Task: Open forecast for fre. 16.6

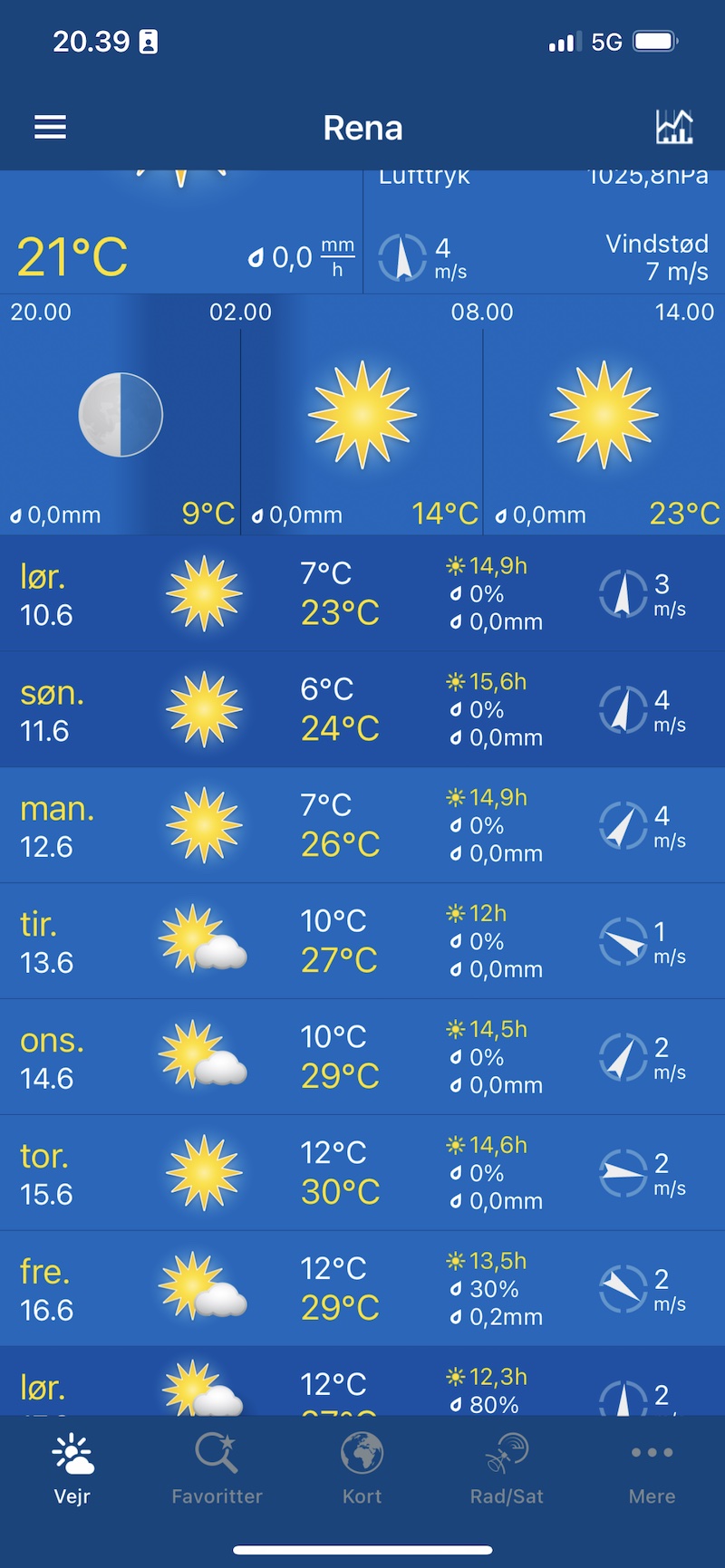Action: (362, 1288)
